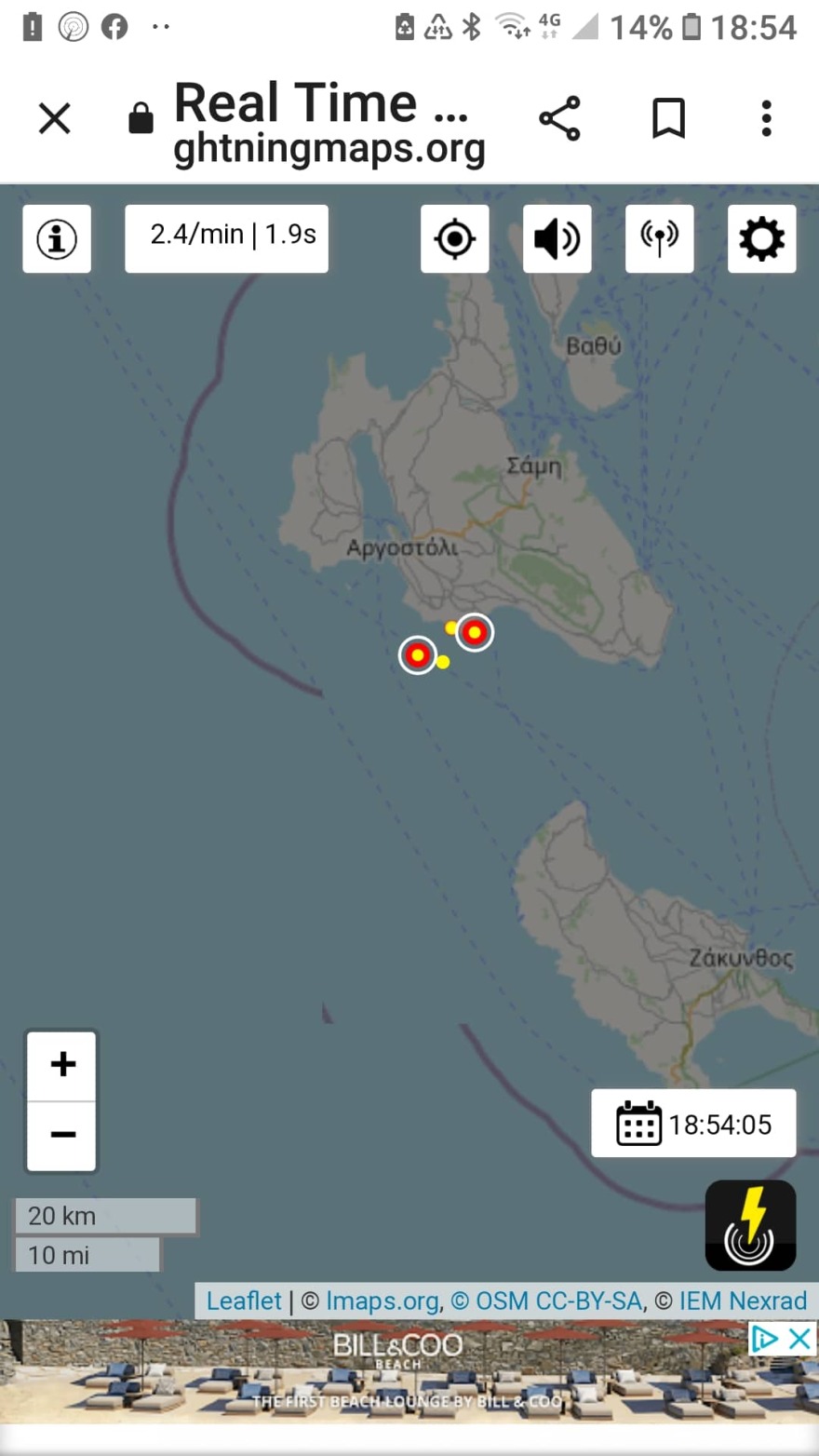The height and width of the screenshot is (1456, 819).
Task: Open the AdChoices info icon
Action: click(x=765, y=1339)
